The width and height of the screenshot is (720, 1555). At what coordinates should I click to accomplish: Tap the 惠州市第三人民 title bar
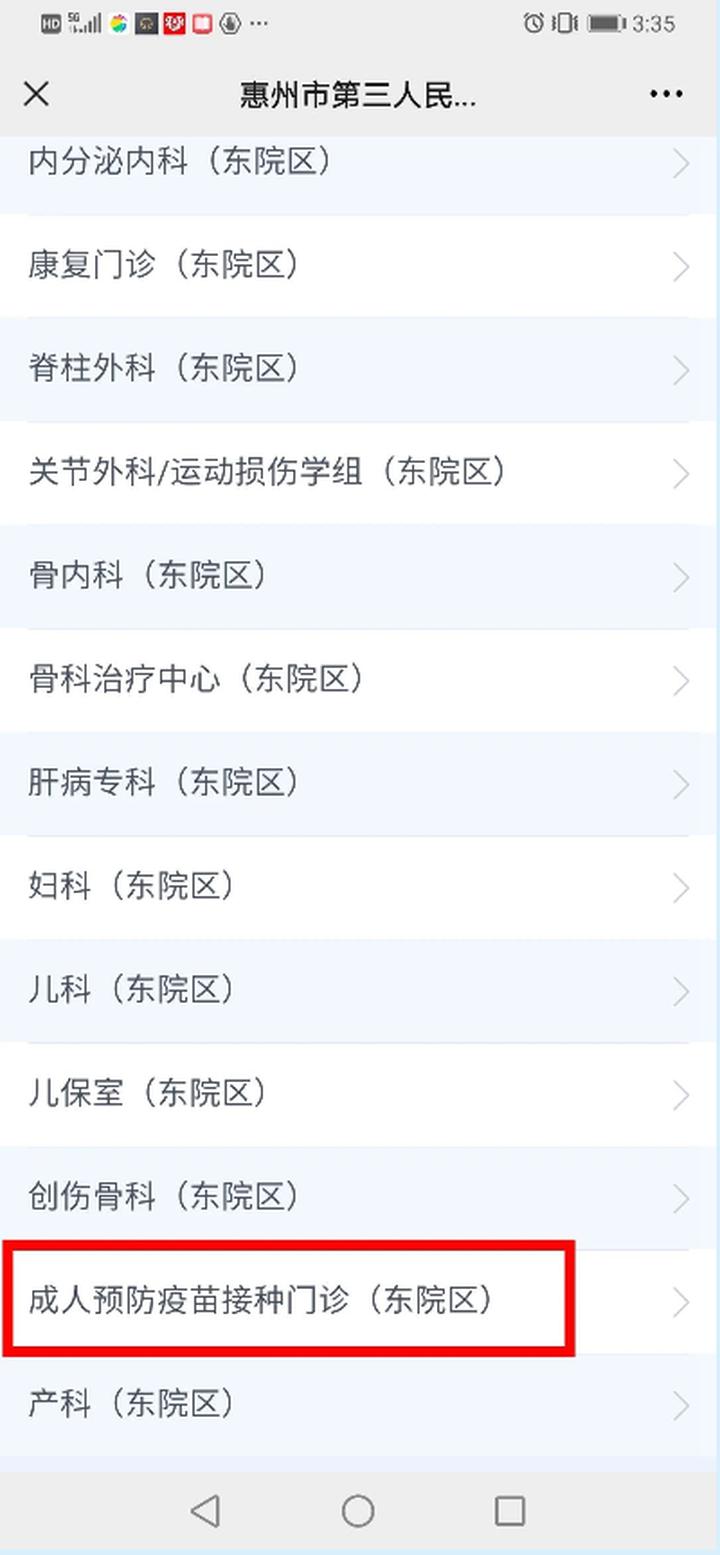pos(355,94)
